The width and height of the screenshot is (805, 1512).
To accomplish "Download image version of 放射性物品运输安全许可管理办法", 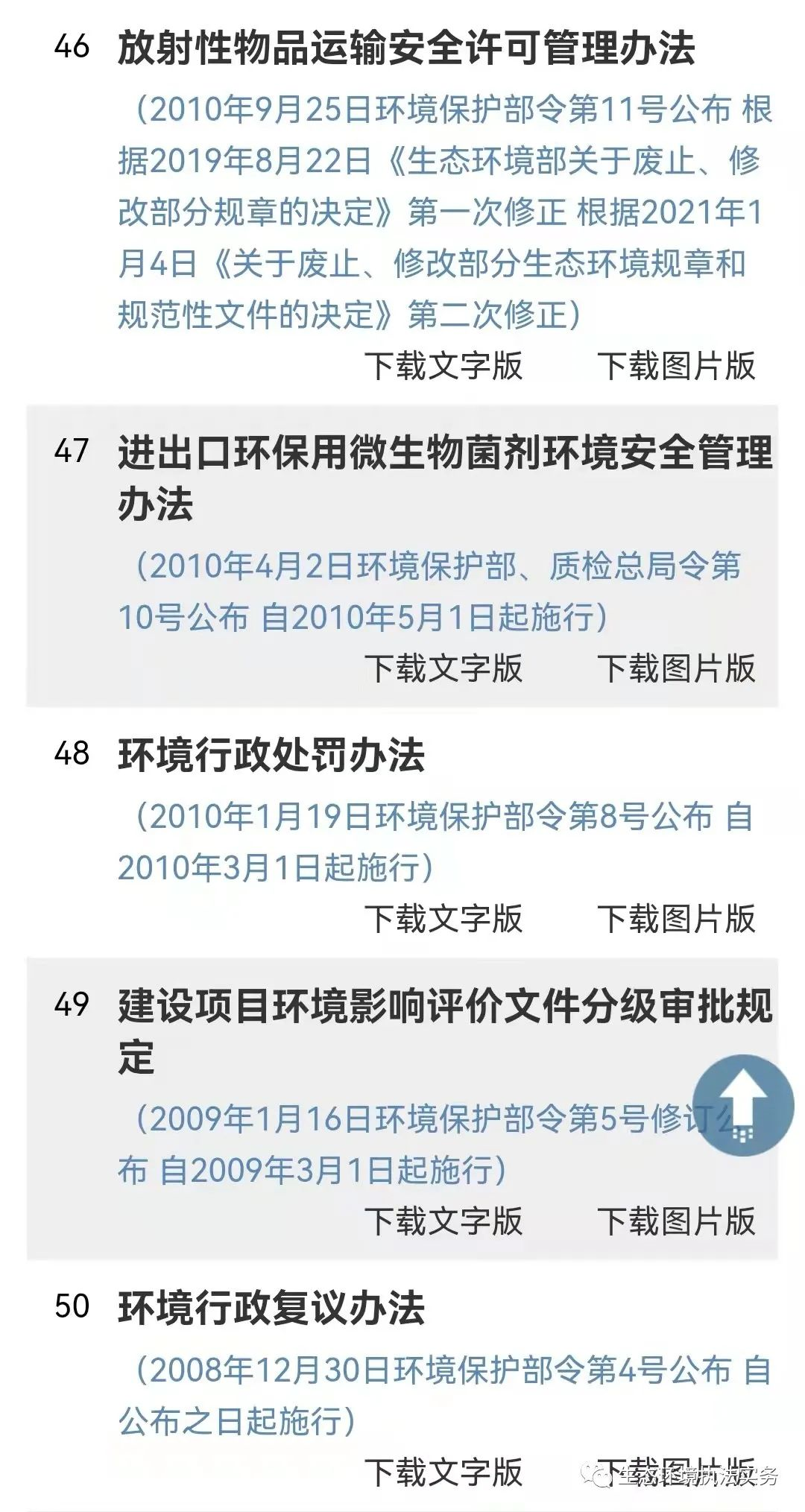I will pyautogui.click(x=675, y=366).
